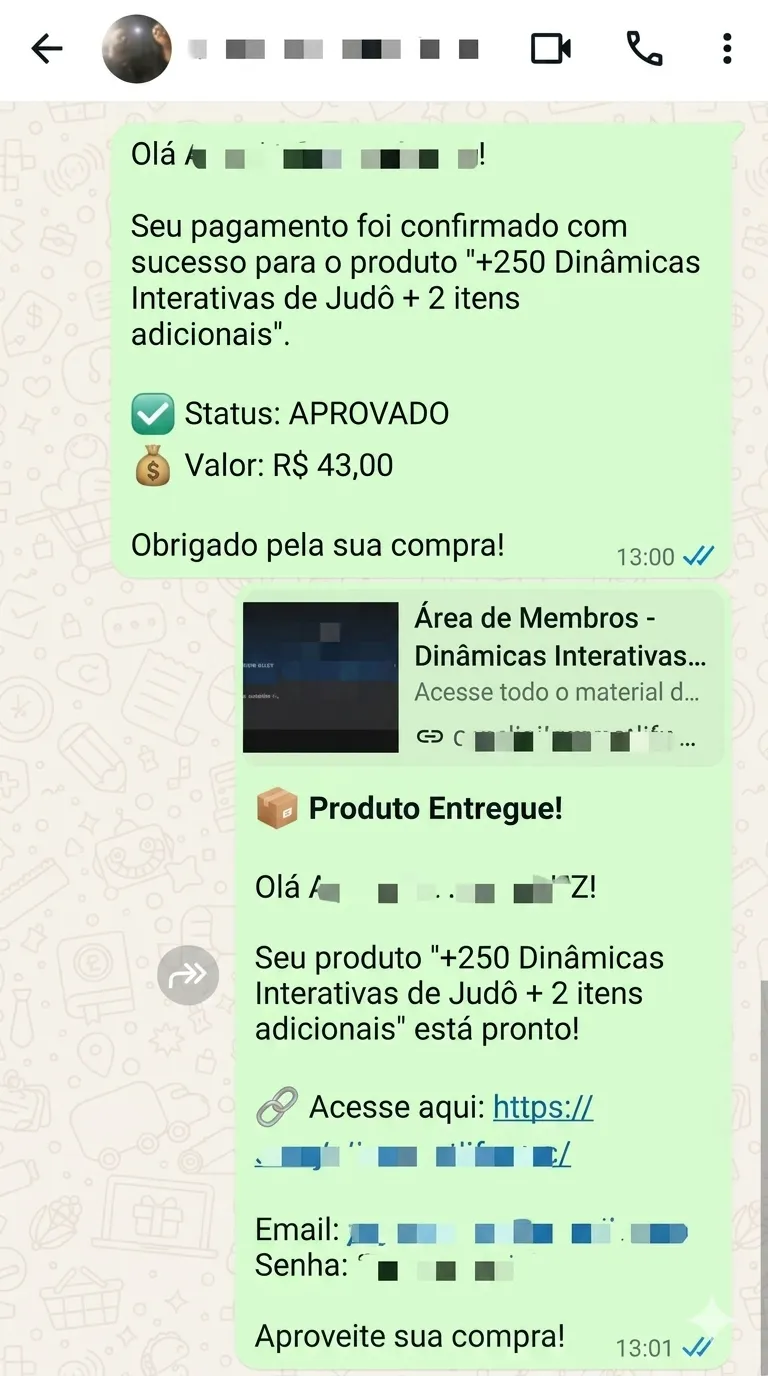The image size is (768, 1376).
Task: Tap the URL inside the preview card
Action: tap(560, 740)
